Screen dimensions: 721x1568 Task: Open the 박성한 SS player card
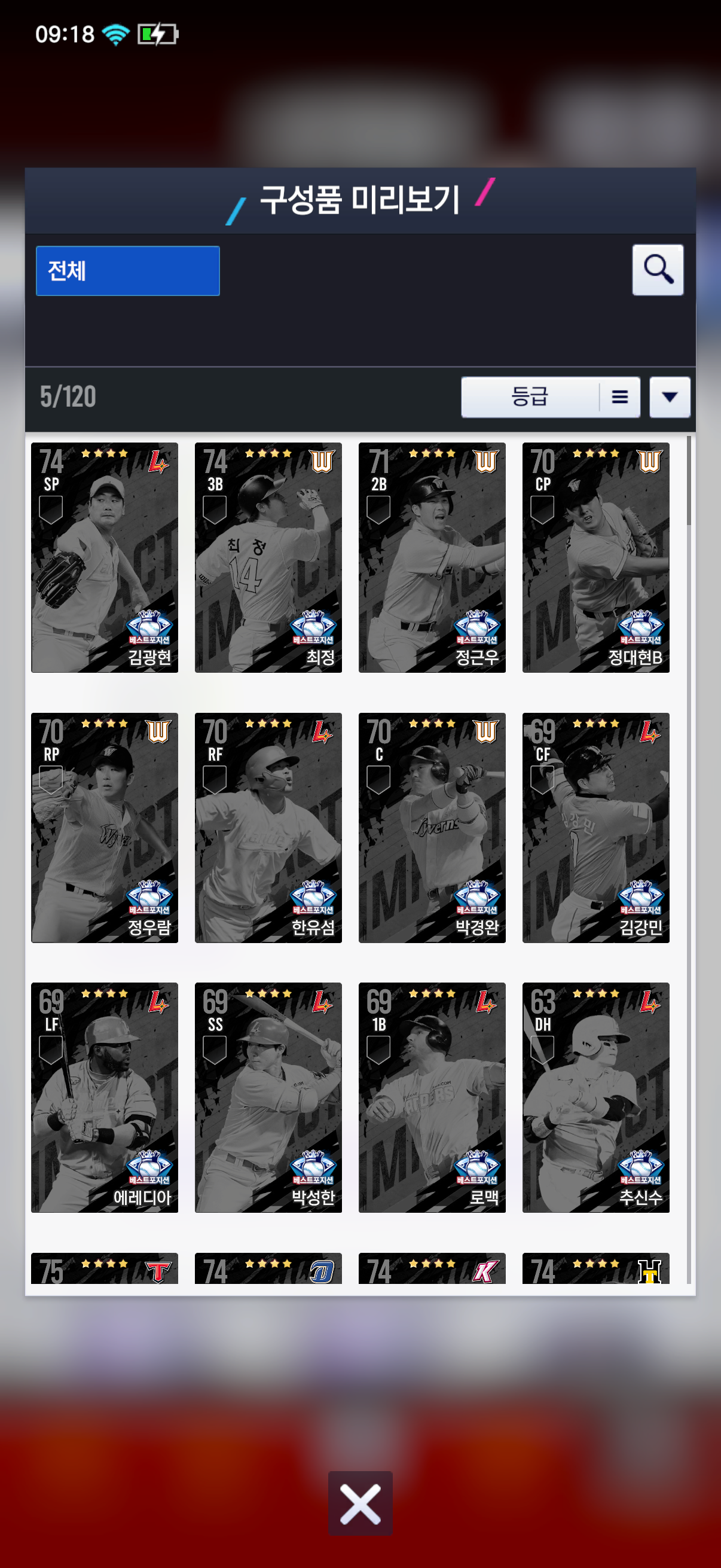pyautogui.click(x=268, y=1097)
